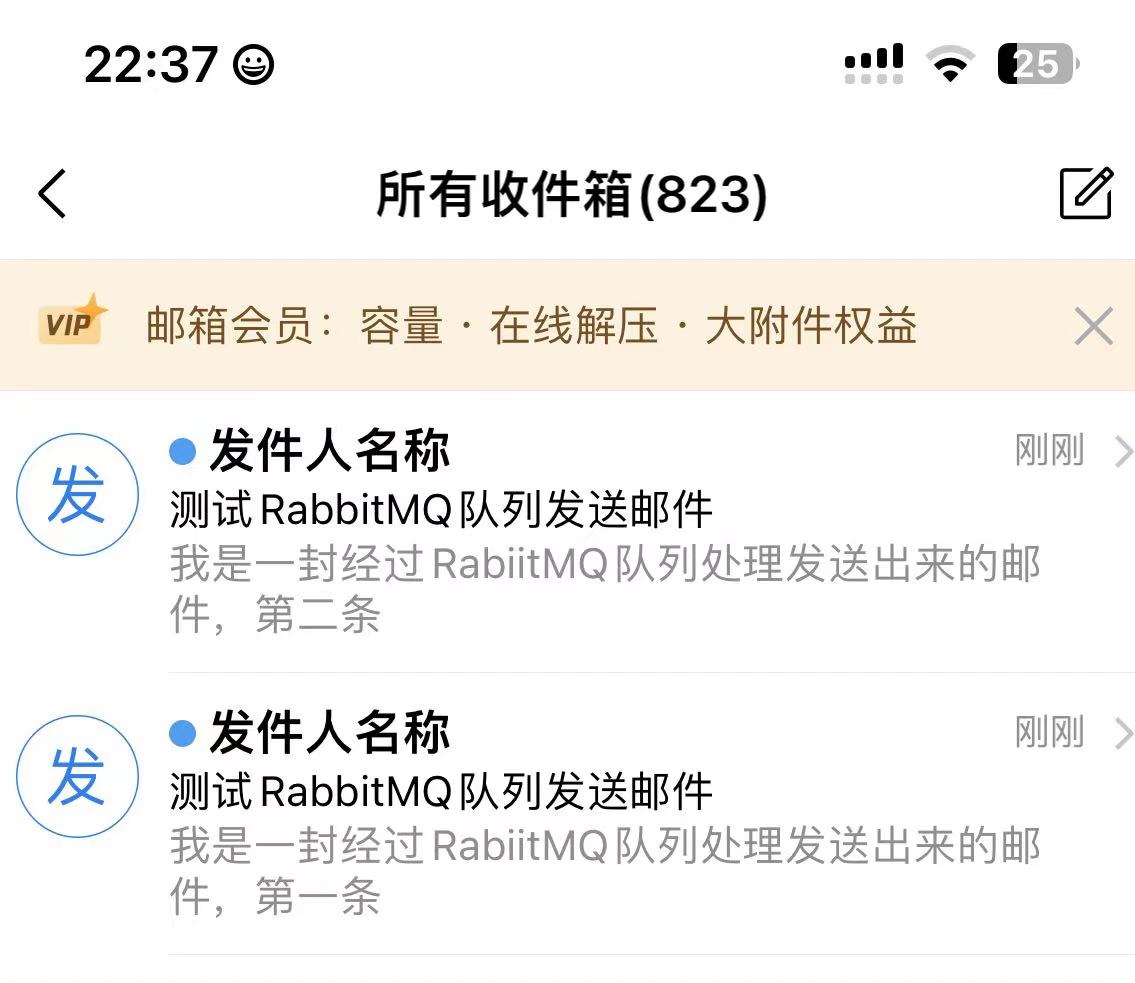
Task: Open the email ending with 第二条
Action: [600, 532]
